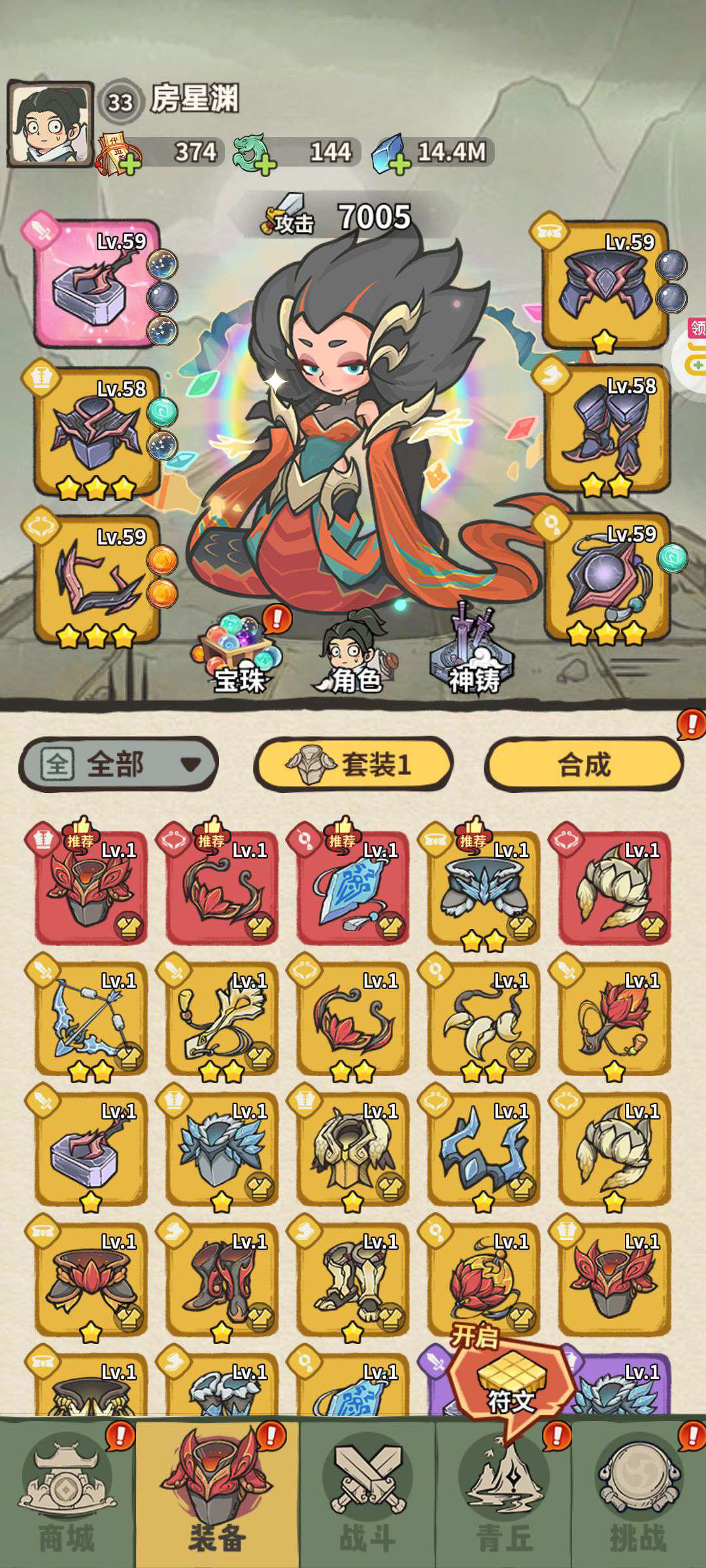The width and height of the screenshot is (706, 1568).
Task: Switch to the 战斗 battle tab
Action: 367,1496
